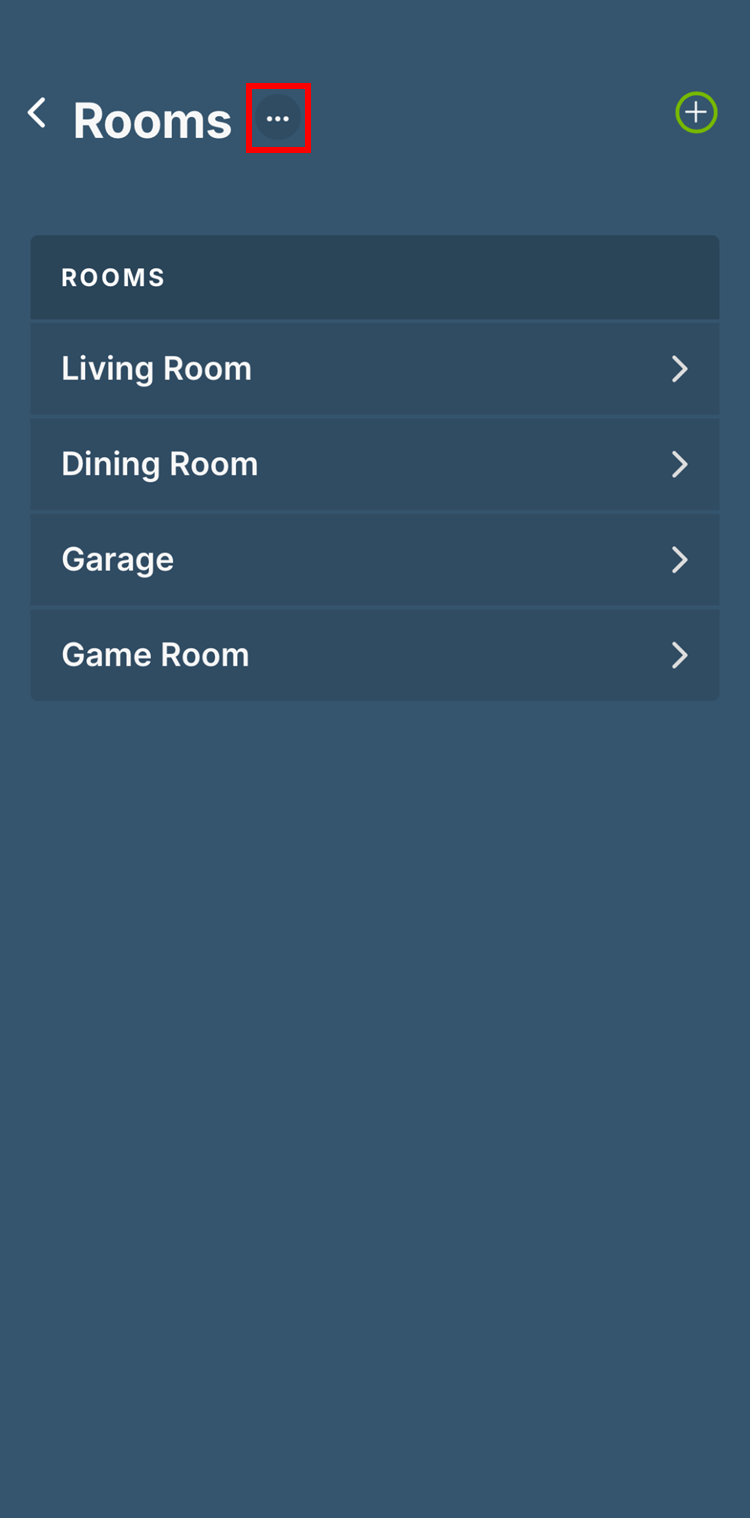View the Garage room

tap(375, 559)
